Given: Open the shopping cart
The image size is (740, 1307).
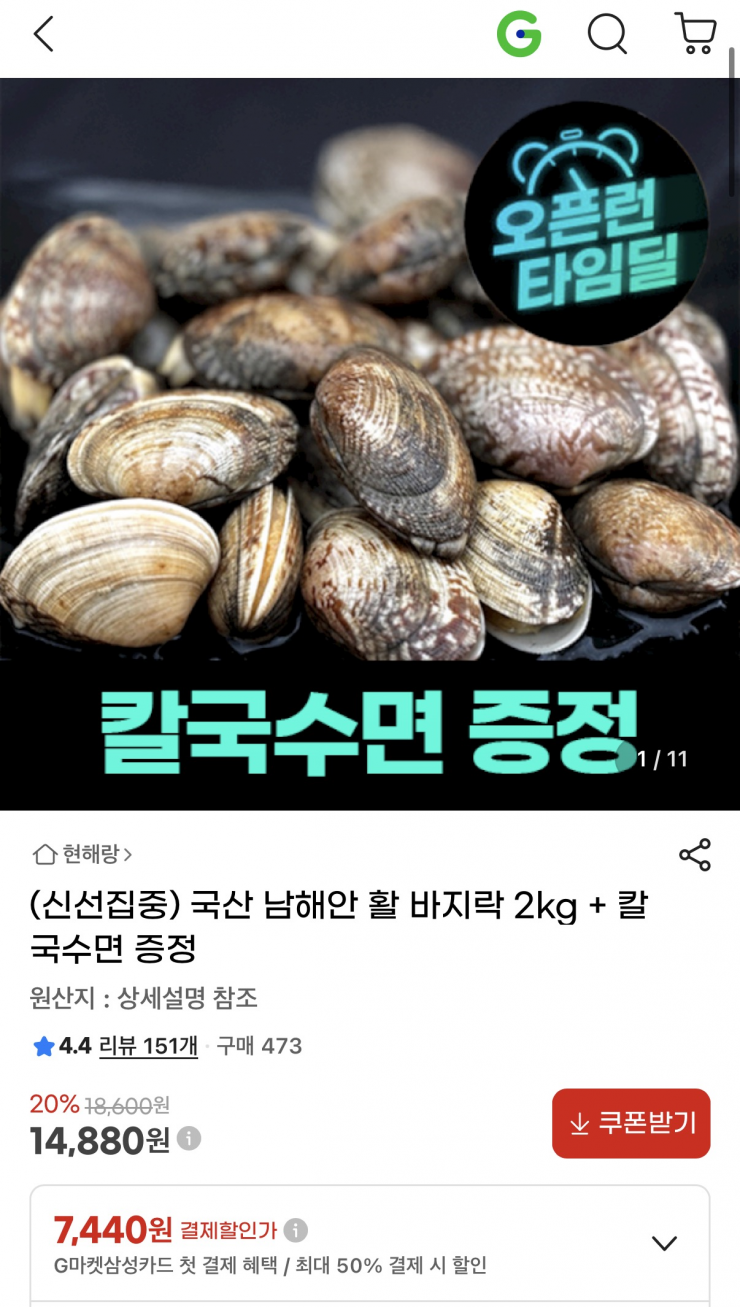Looking at the screenshot, I should point(695,35).
